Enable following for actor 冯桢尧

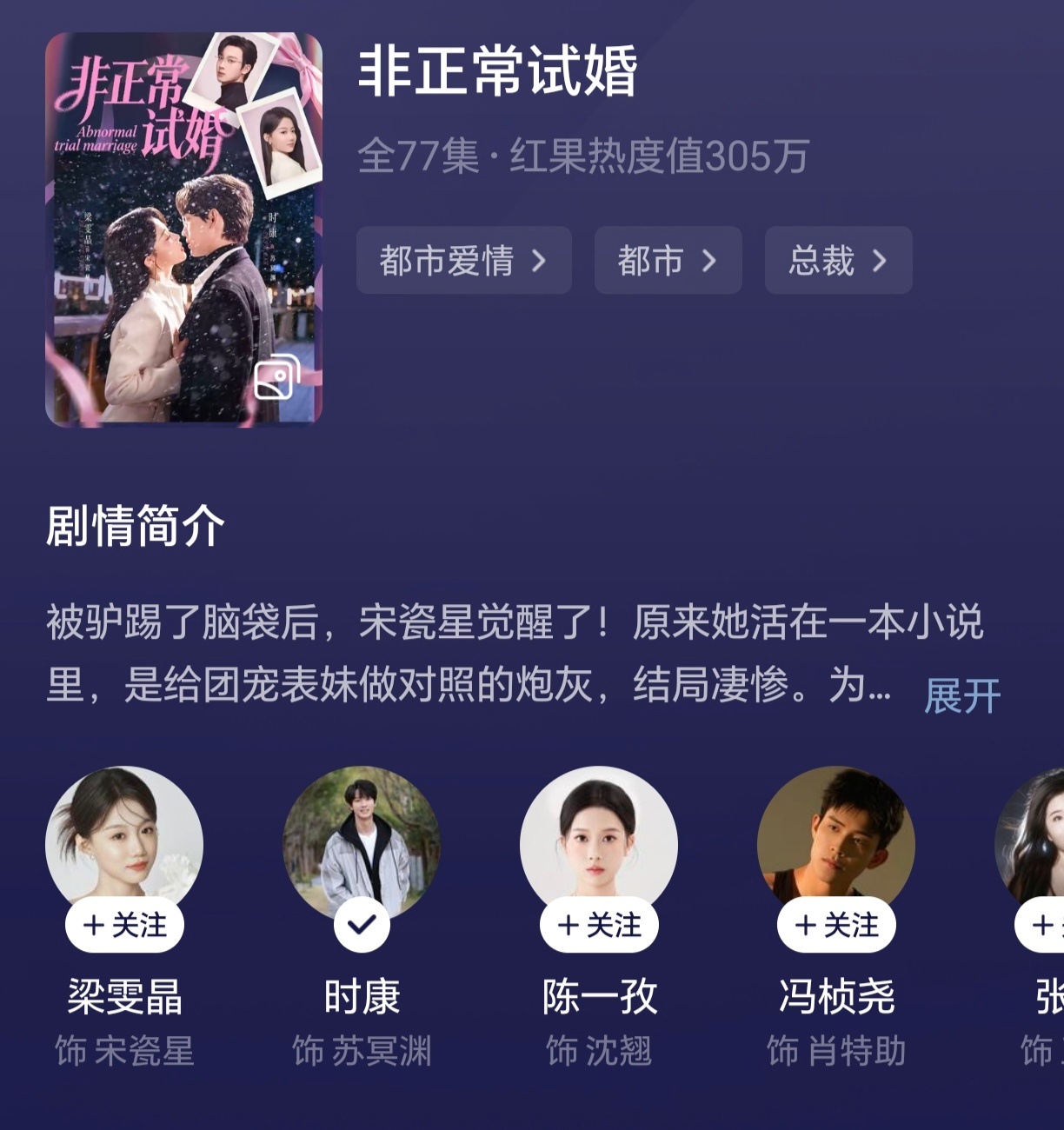[837, 925]
